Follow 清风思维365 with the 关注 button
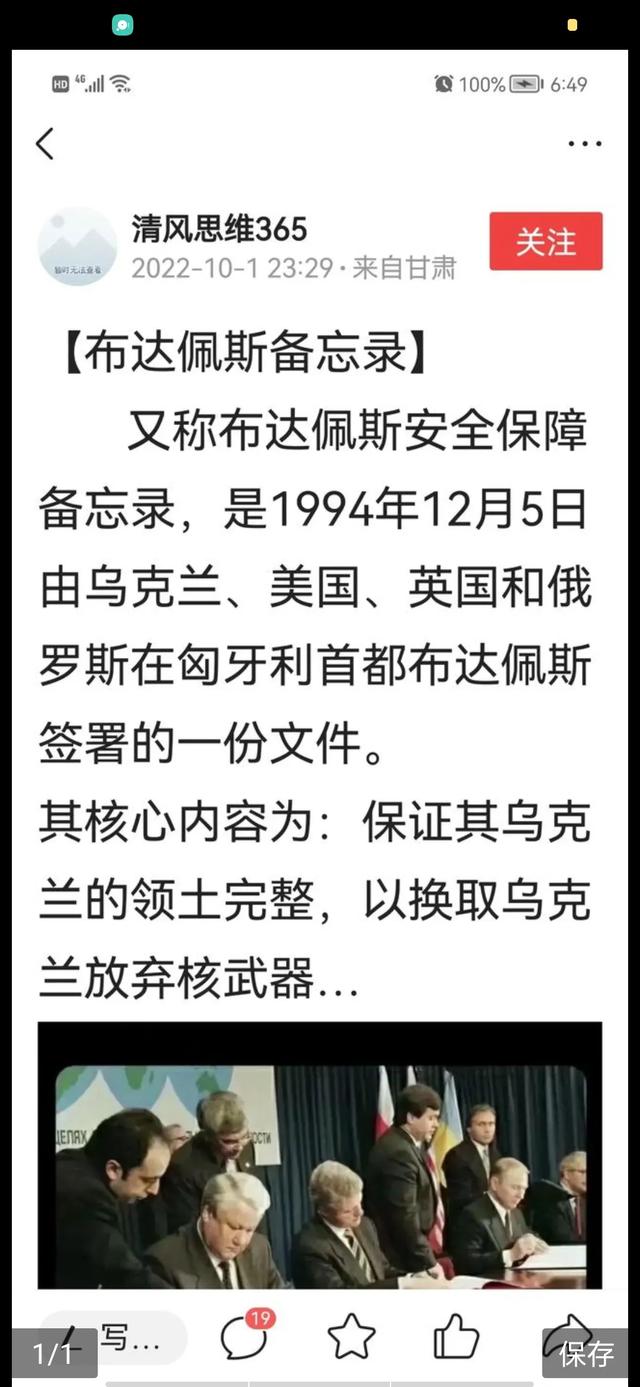640x1387 pixels. [545, 241]
